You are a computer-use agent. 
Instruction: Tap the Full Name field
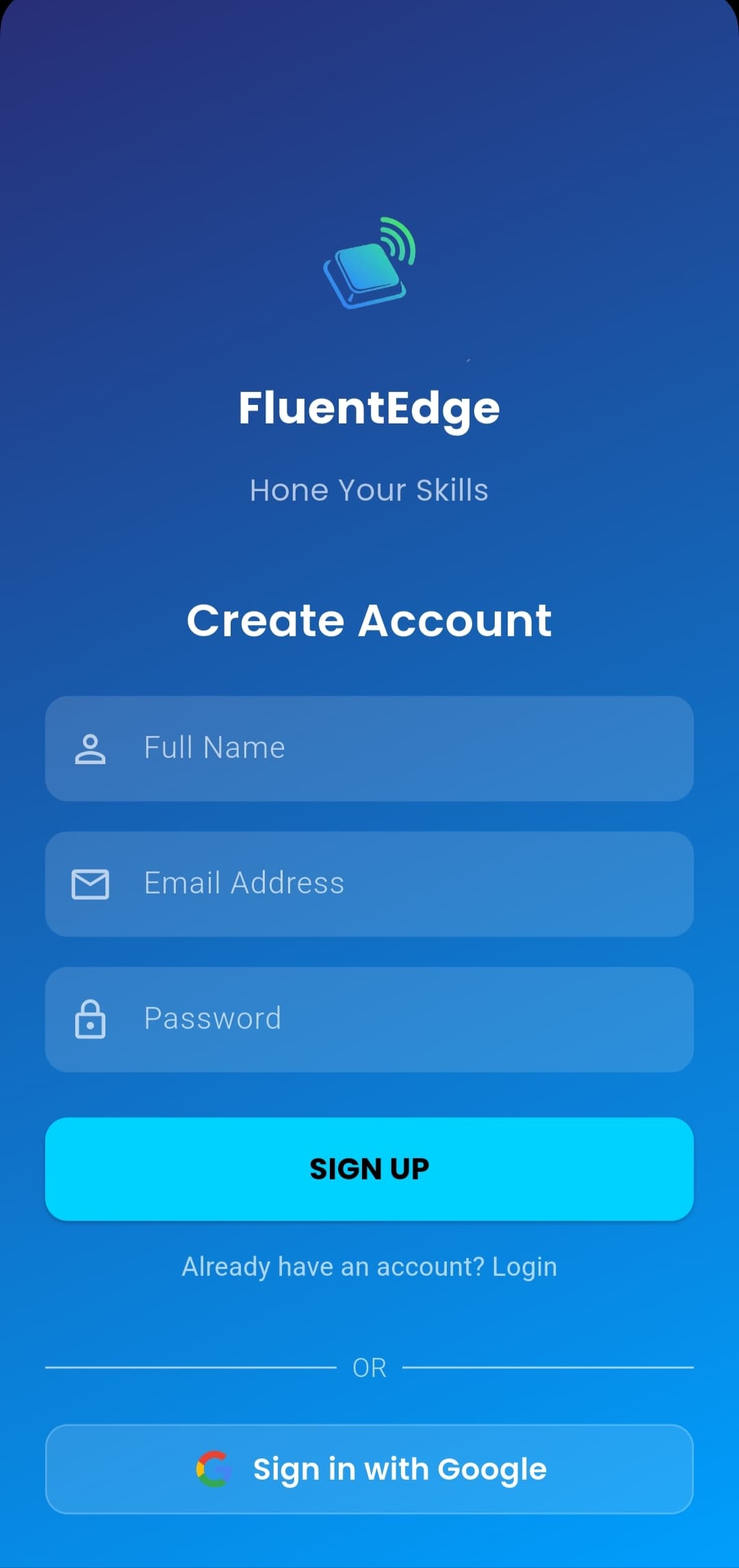click(369, 748)
